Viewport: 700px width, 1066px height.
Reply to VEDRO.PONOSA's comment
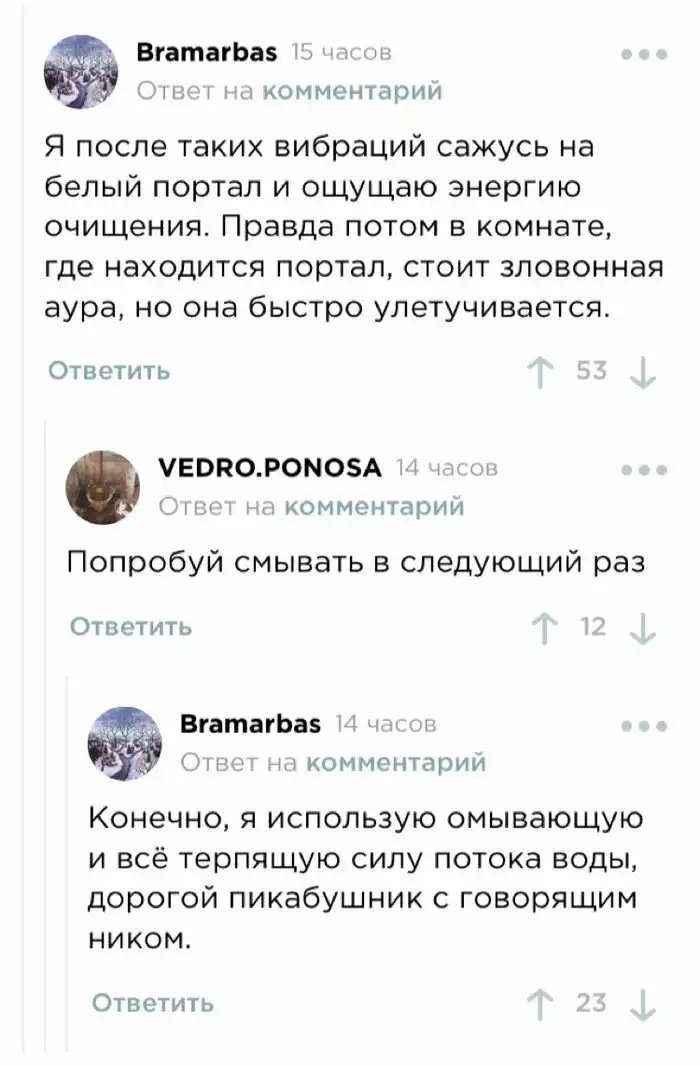tap(131, 627)
